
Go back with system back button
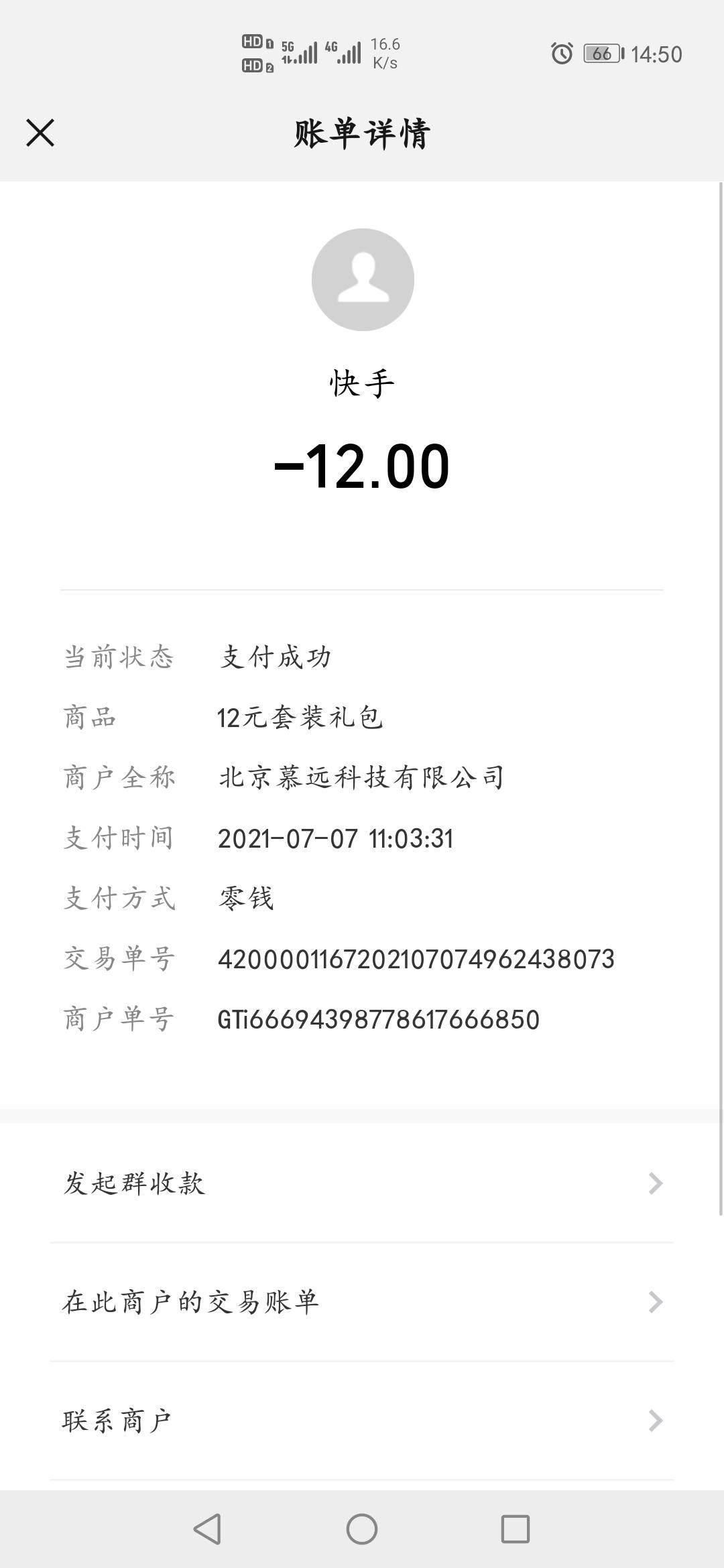208,1529
